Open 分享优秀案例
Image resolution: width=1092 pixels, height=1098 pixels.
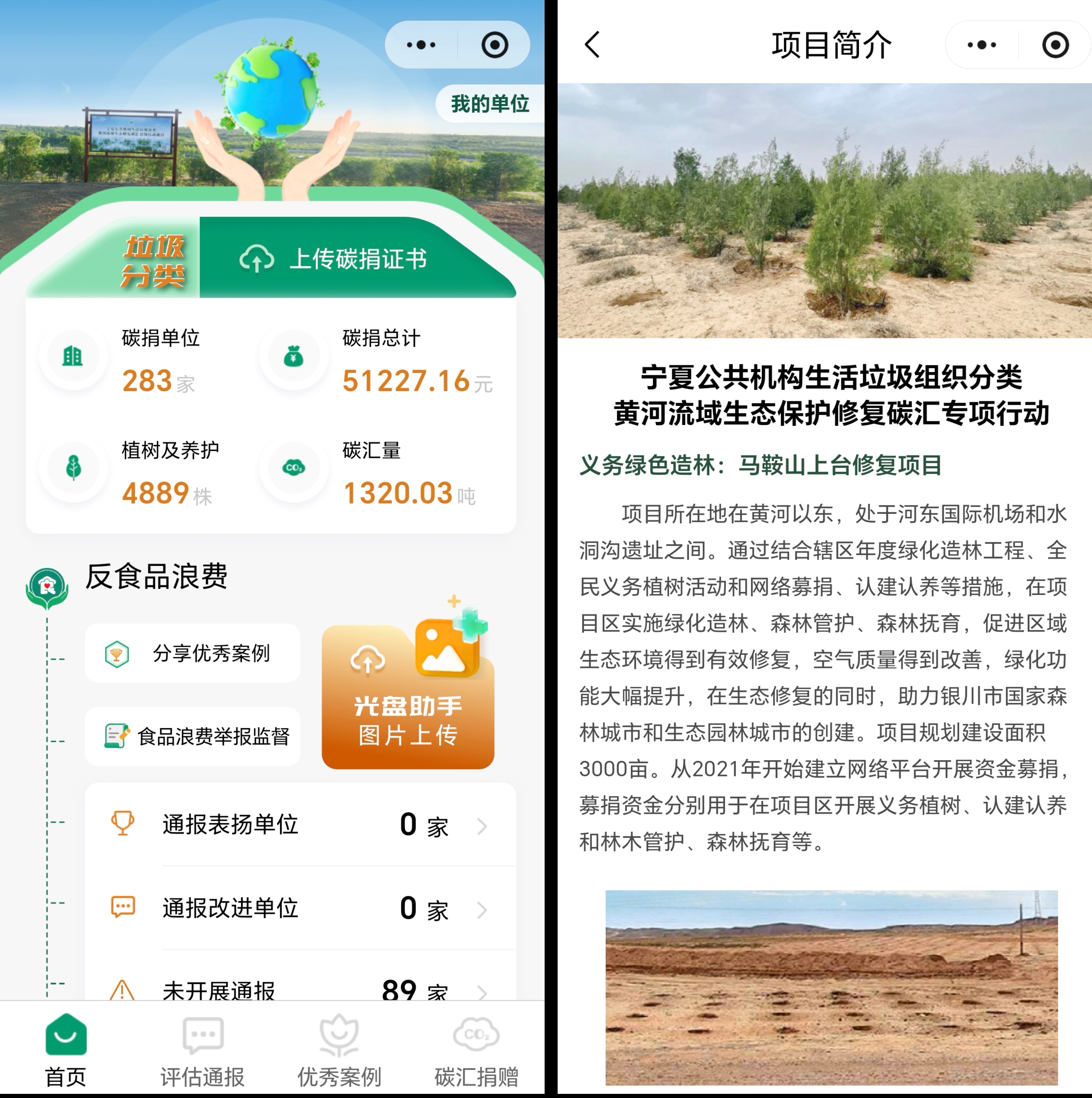point(193,653)
